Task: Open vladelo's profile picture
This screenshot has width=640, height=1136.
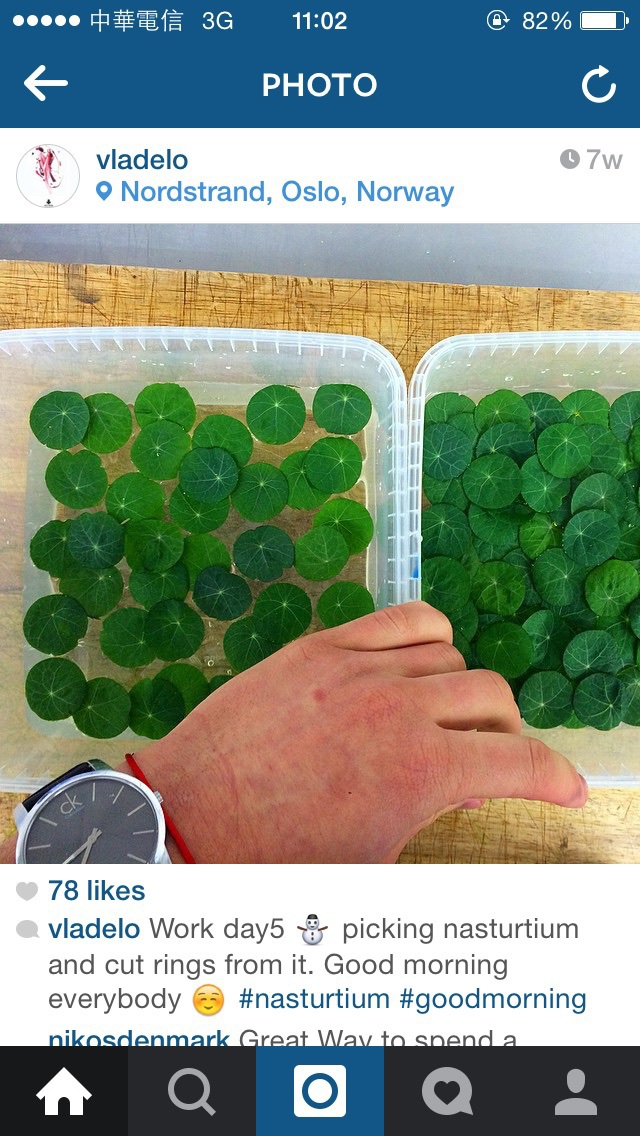Action: point(48,176)
